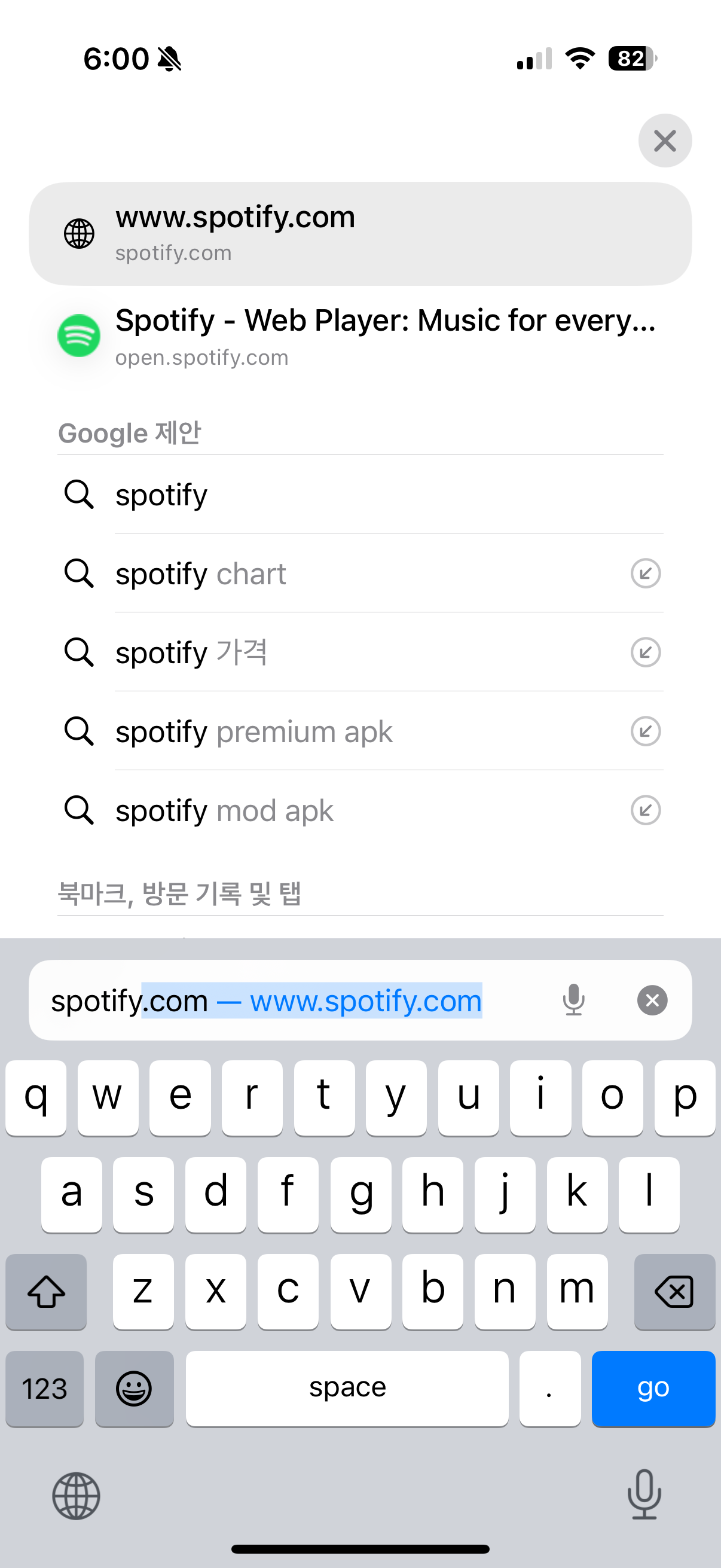Switch to the numeric keyboard with 123 key
Image resolution: width=721 pixels, height=1568 pixels.
pyautogui.click(x=44, y=1390)
